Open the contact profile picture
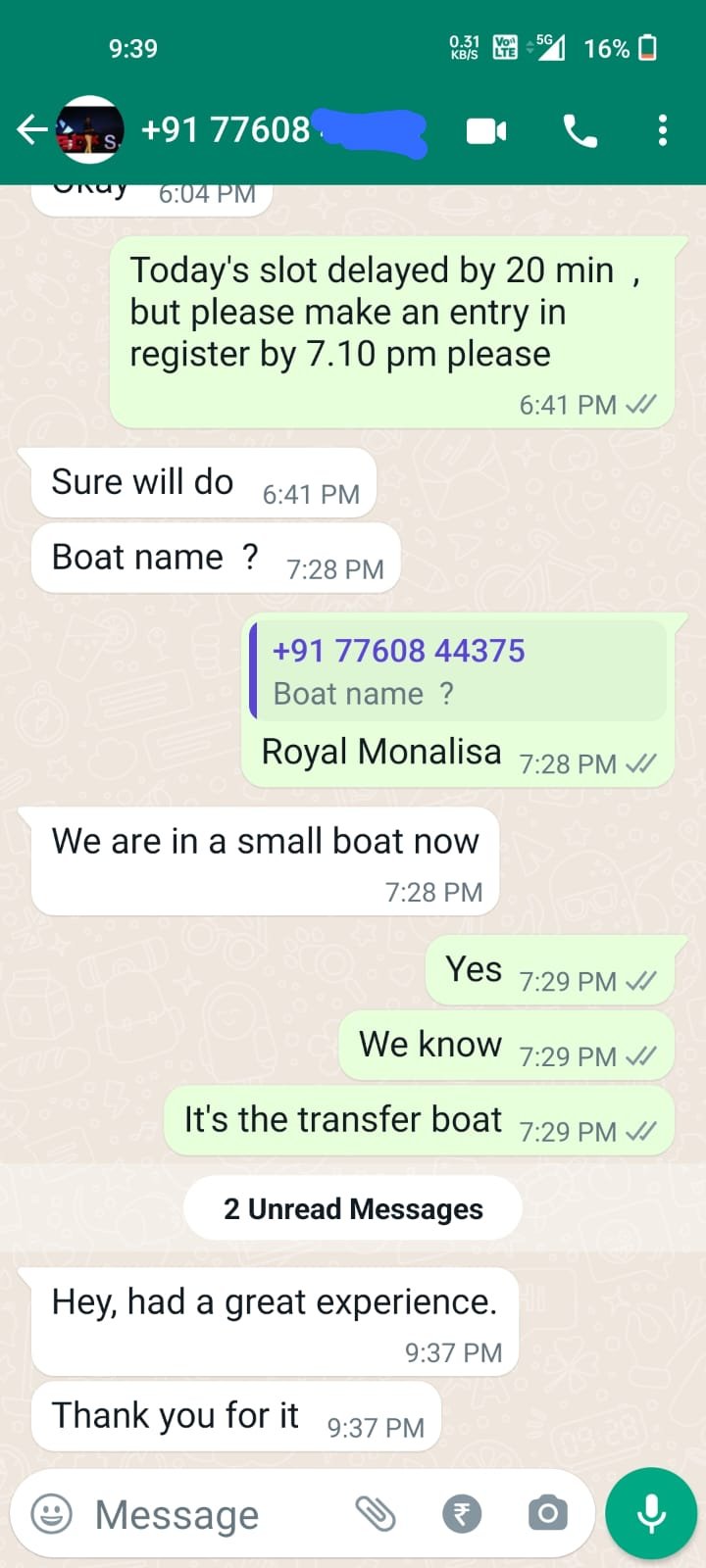706x1568 pixels. pos(90,129)
